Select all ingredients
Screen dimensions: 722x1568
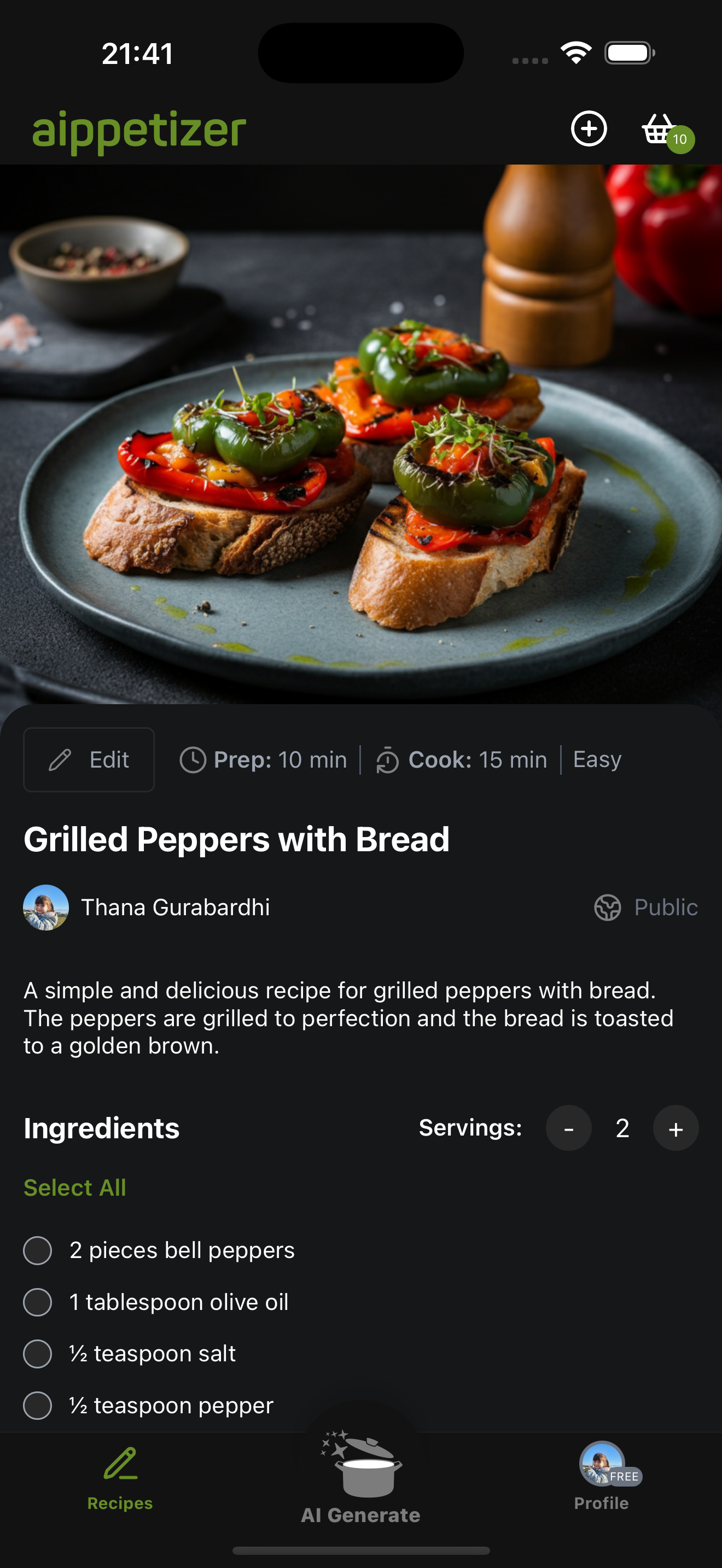click(75, 1187)
